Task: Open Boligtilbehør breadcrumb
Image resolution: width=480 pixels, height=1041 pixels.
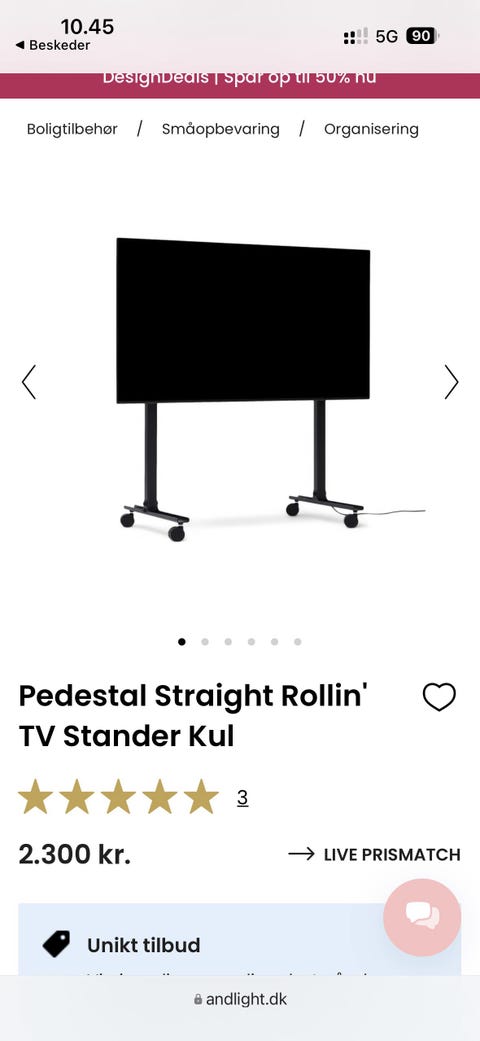Action: [72, 129]
